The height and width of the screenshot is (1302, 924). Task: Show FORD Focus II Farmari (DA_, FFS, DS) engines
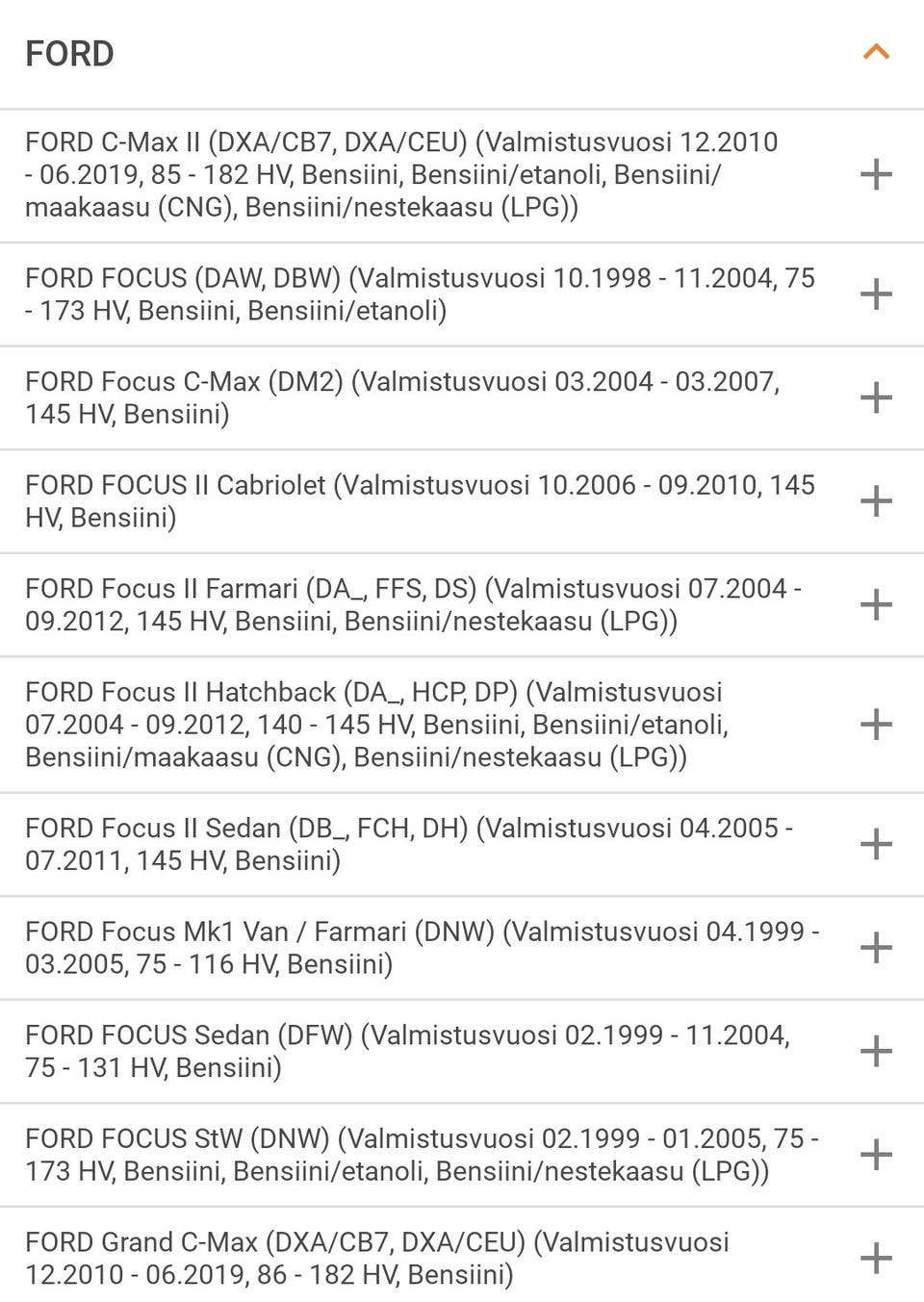tap(876, 605)
